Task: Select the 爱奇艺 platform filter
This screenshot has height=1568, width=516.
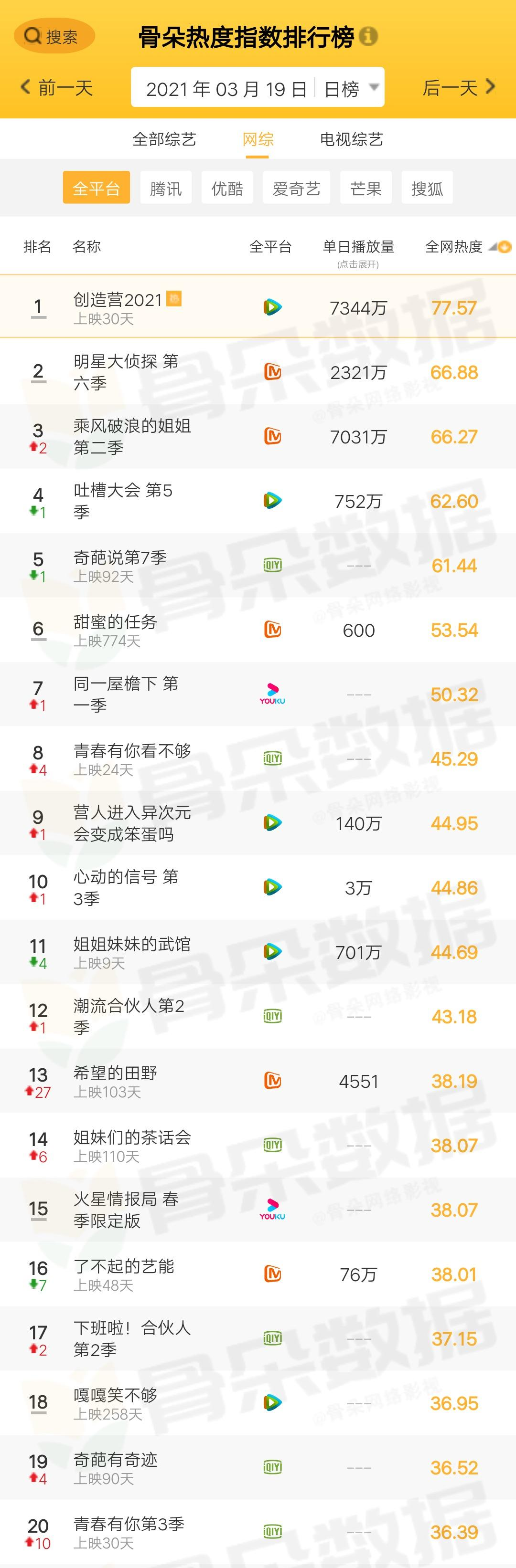Action: click(296, 188)
